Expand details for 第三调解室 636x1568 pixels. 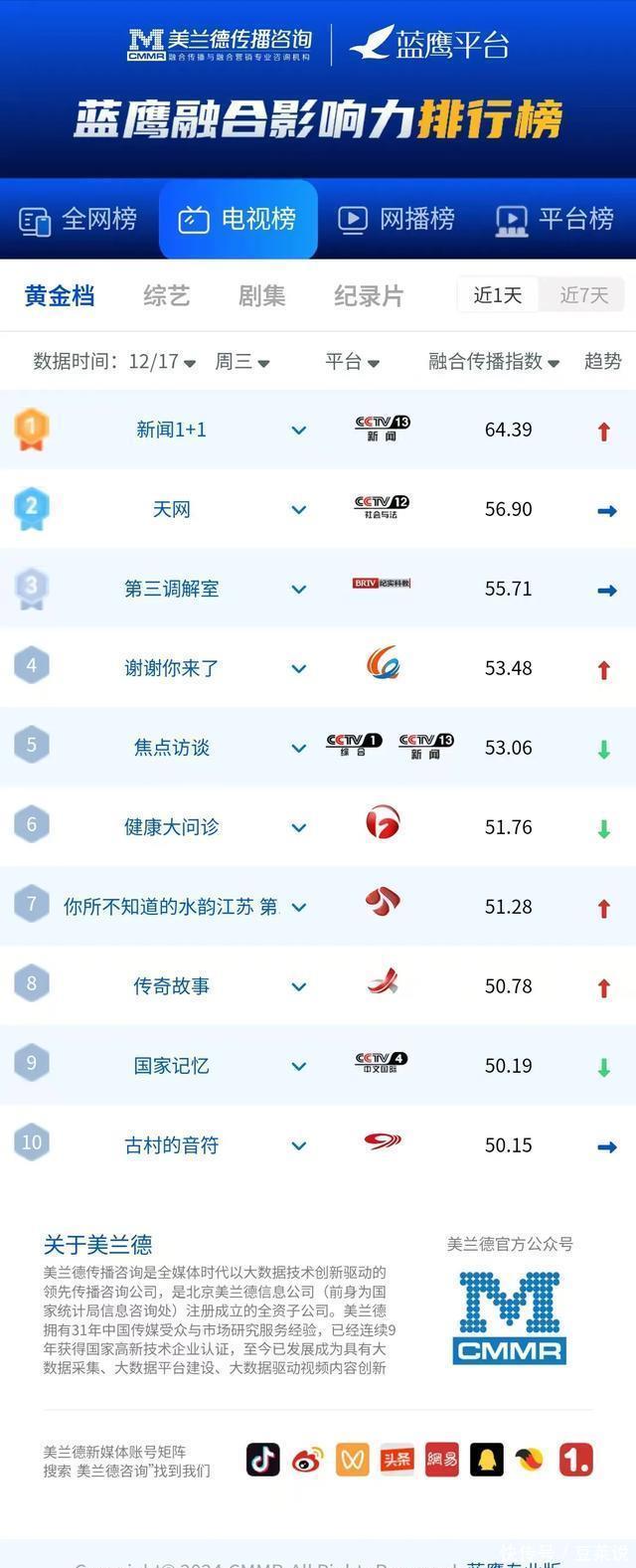click(298, 590)
